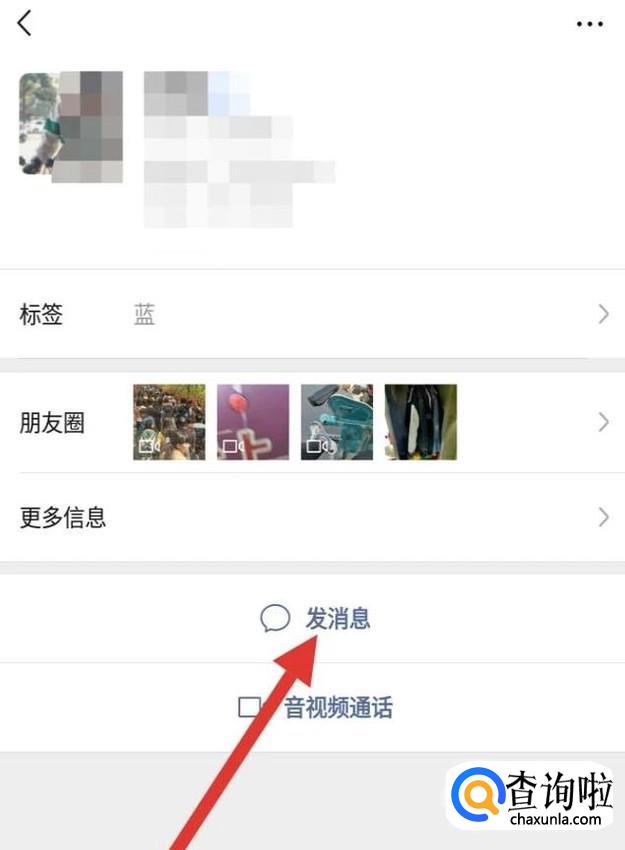Open the contact's profile photo
The height and width of the screenshot is (850, 625).
(x=71, y=127)
